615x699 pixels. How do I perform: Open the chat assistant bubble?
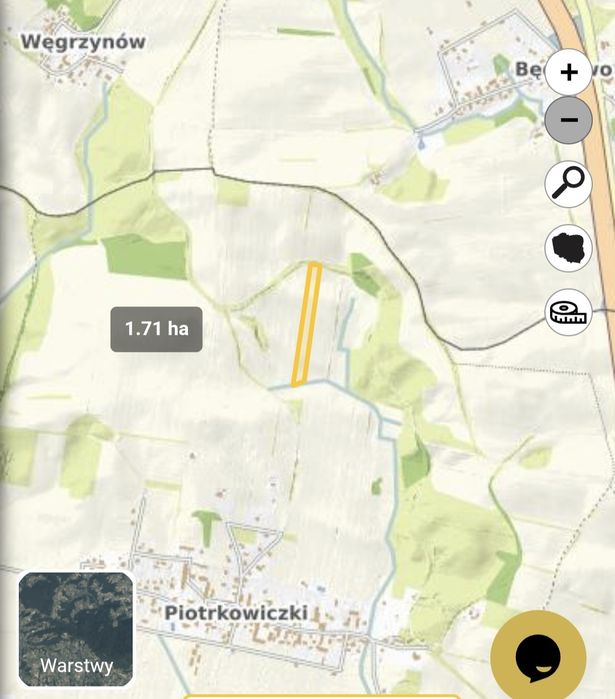pos(538,656)
